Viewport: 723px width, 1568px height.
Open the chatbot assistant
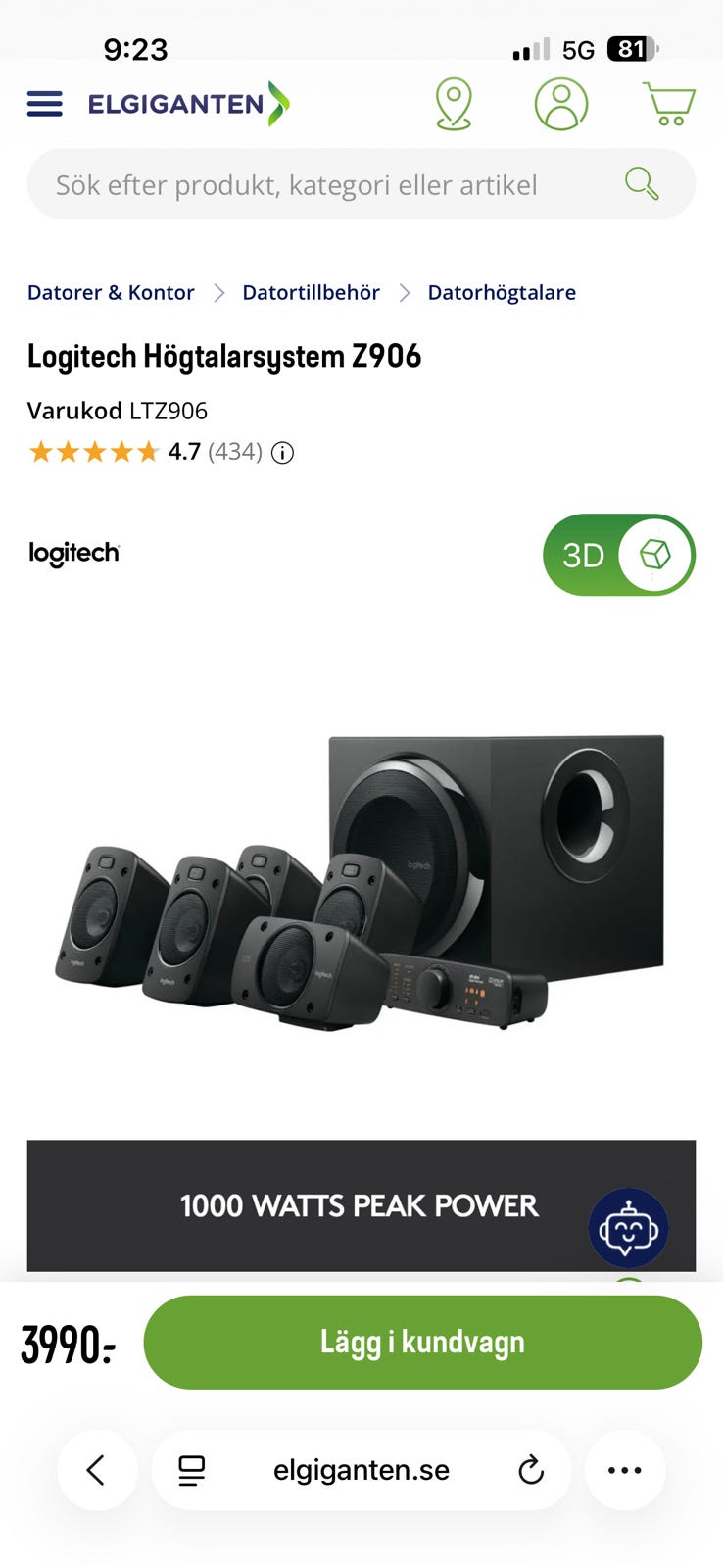tap(628, 1228)
